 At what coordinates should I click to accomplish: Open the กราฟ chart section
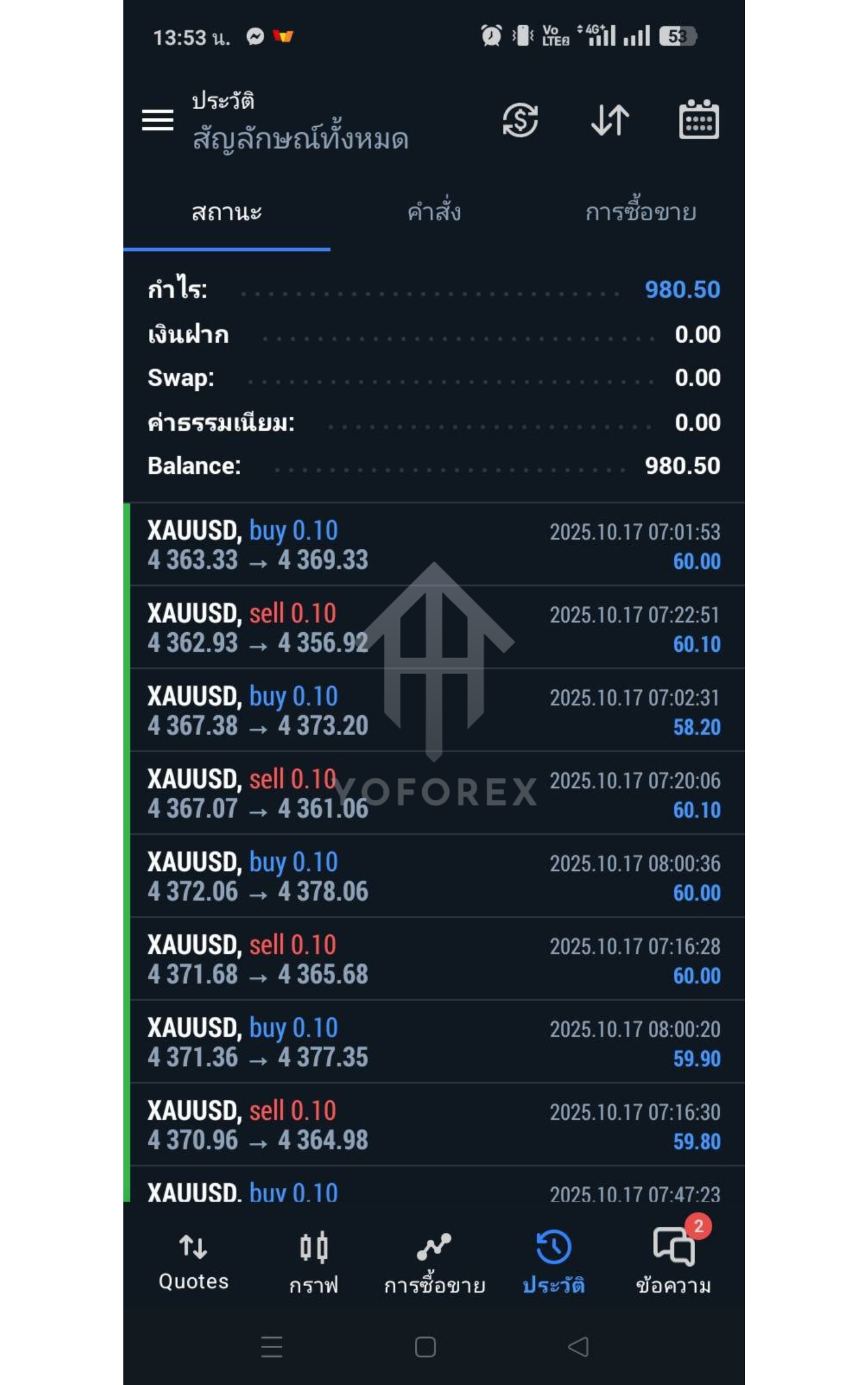point(314,1262)
